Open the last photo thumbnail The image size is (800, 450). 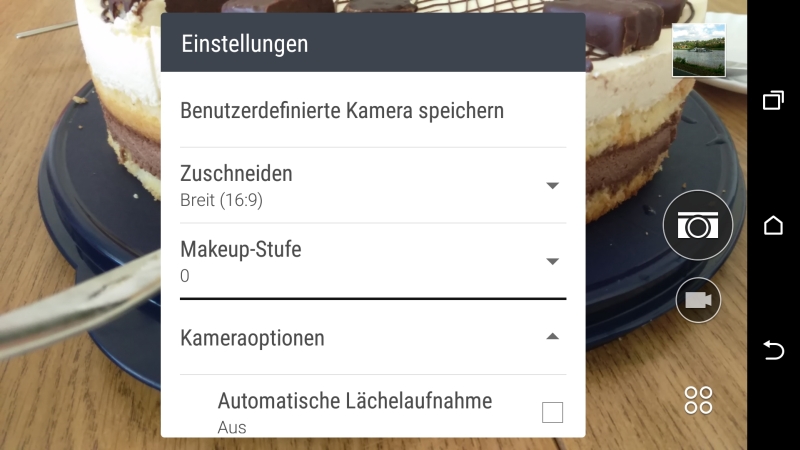(699, 51)
